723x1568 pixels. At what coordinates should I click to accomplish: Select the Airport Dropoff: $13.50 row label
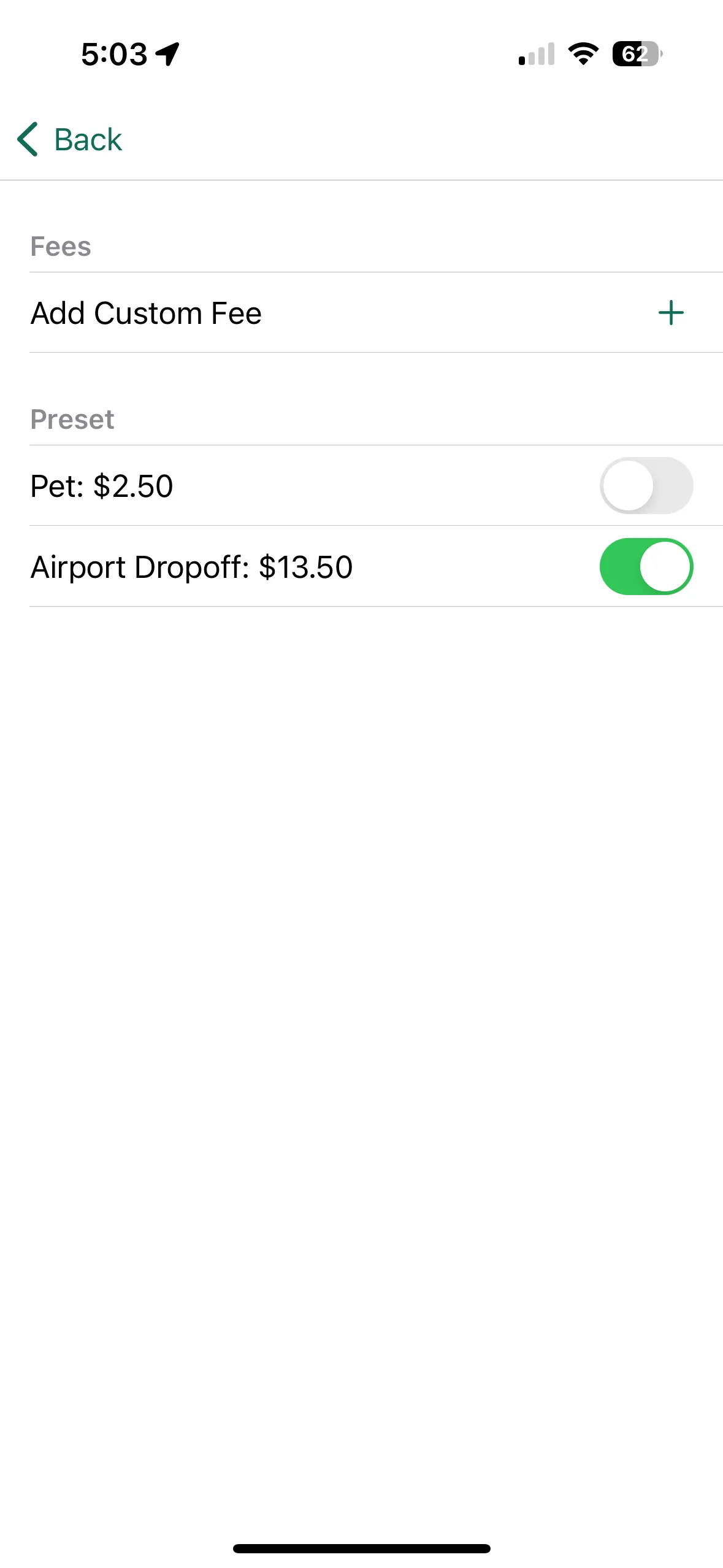(x=191, y=566)
